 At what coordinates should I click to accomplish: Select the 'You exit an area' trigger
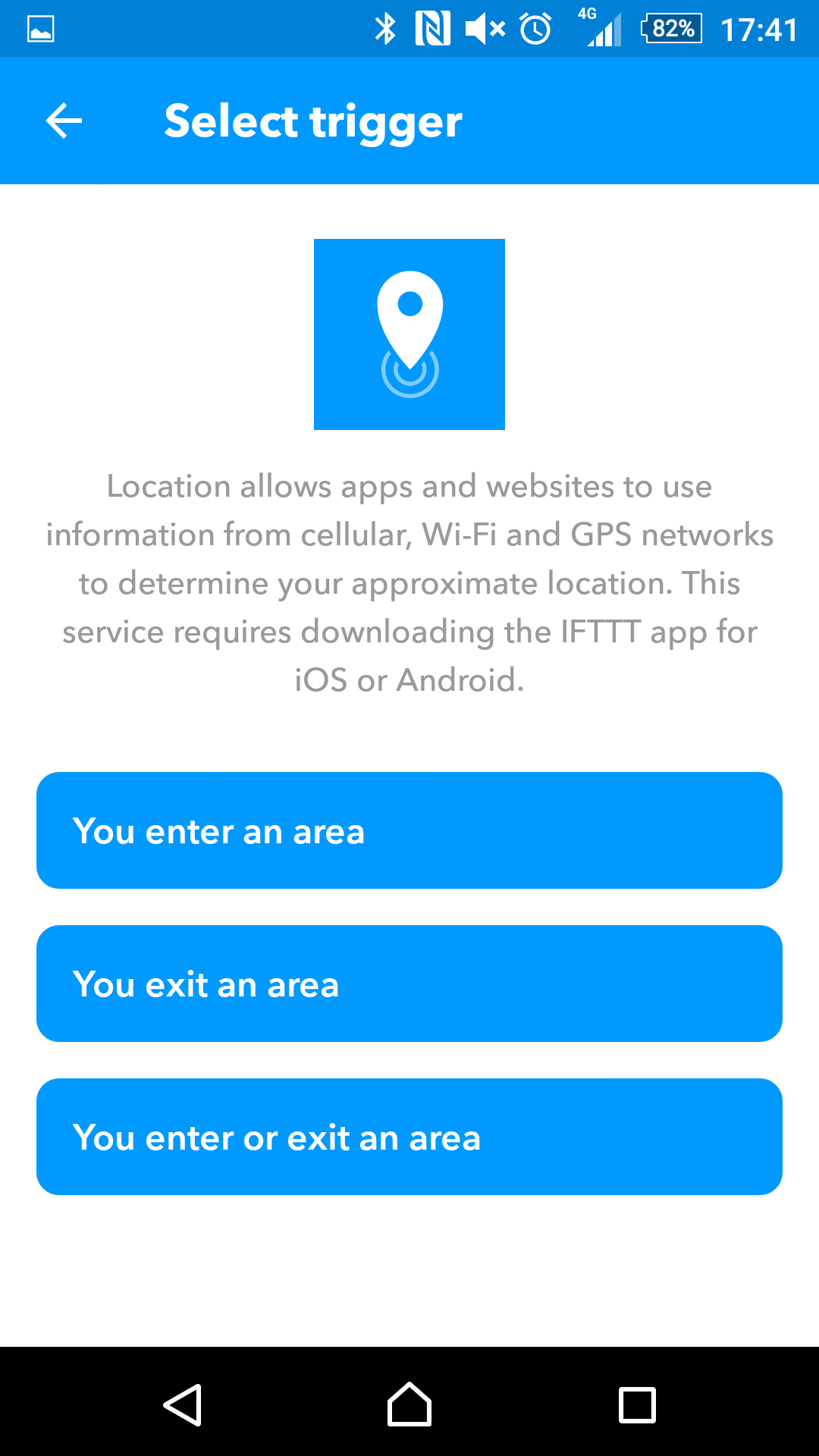coord(409,984)
